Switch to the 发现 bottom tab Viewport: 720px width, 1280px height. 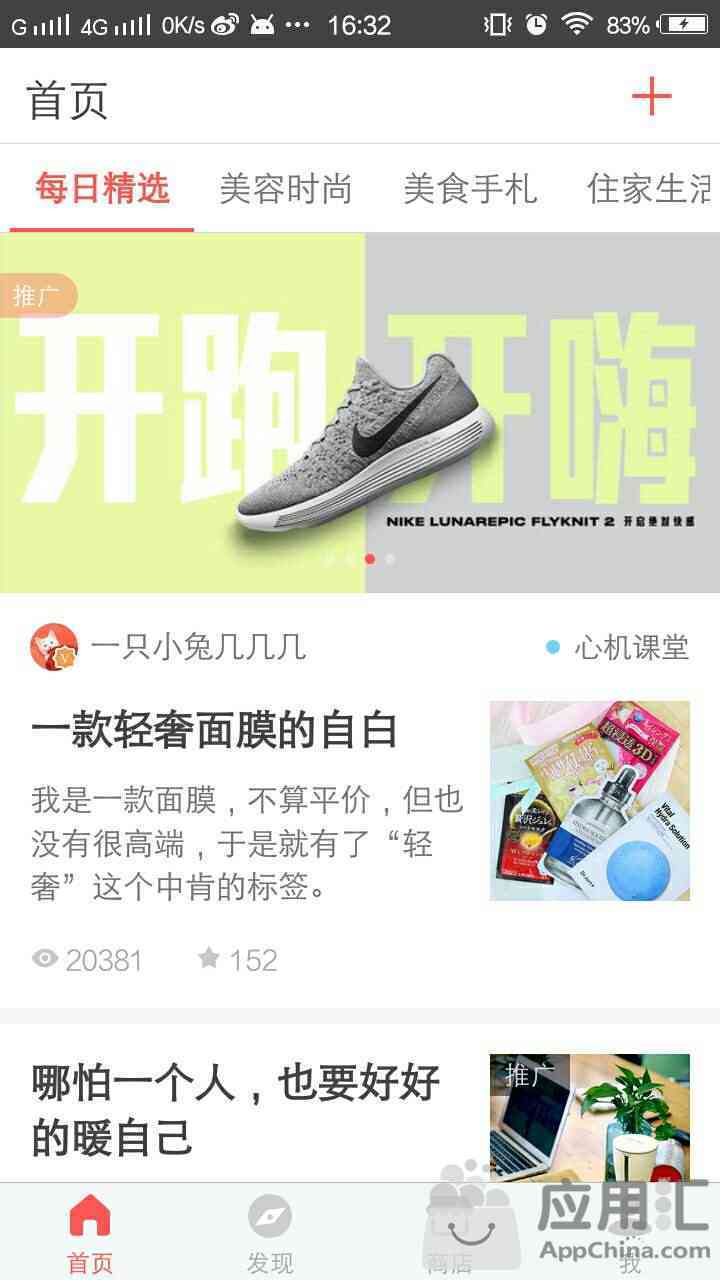tap(270, 1232)
